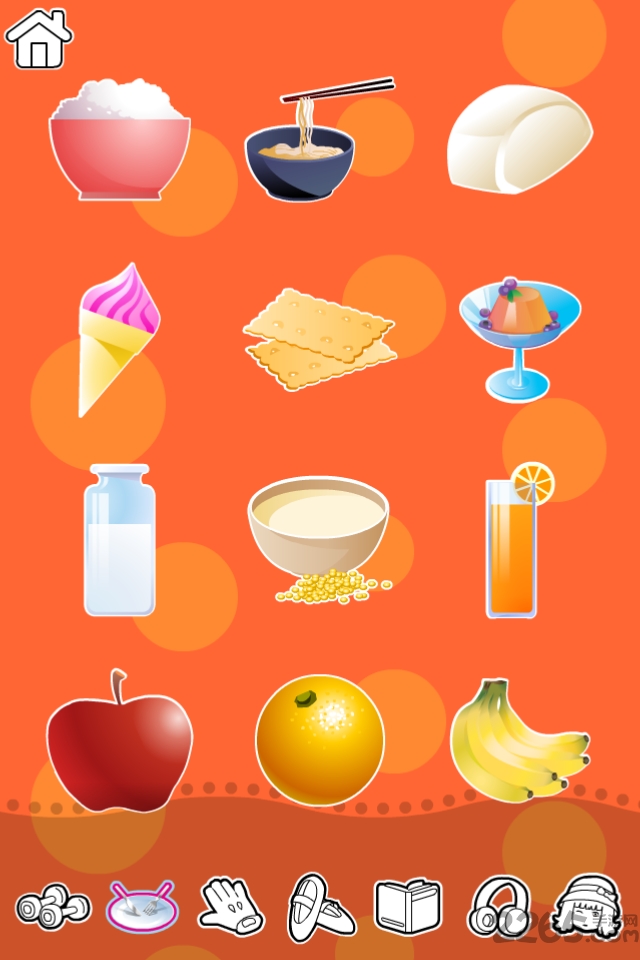
Task: Go back to the home screen icon
Action: point(39,39)
